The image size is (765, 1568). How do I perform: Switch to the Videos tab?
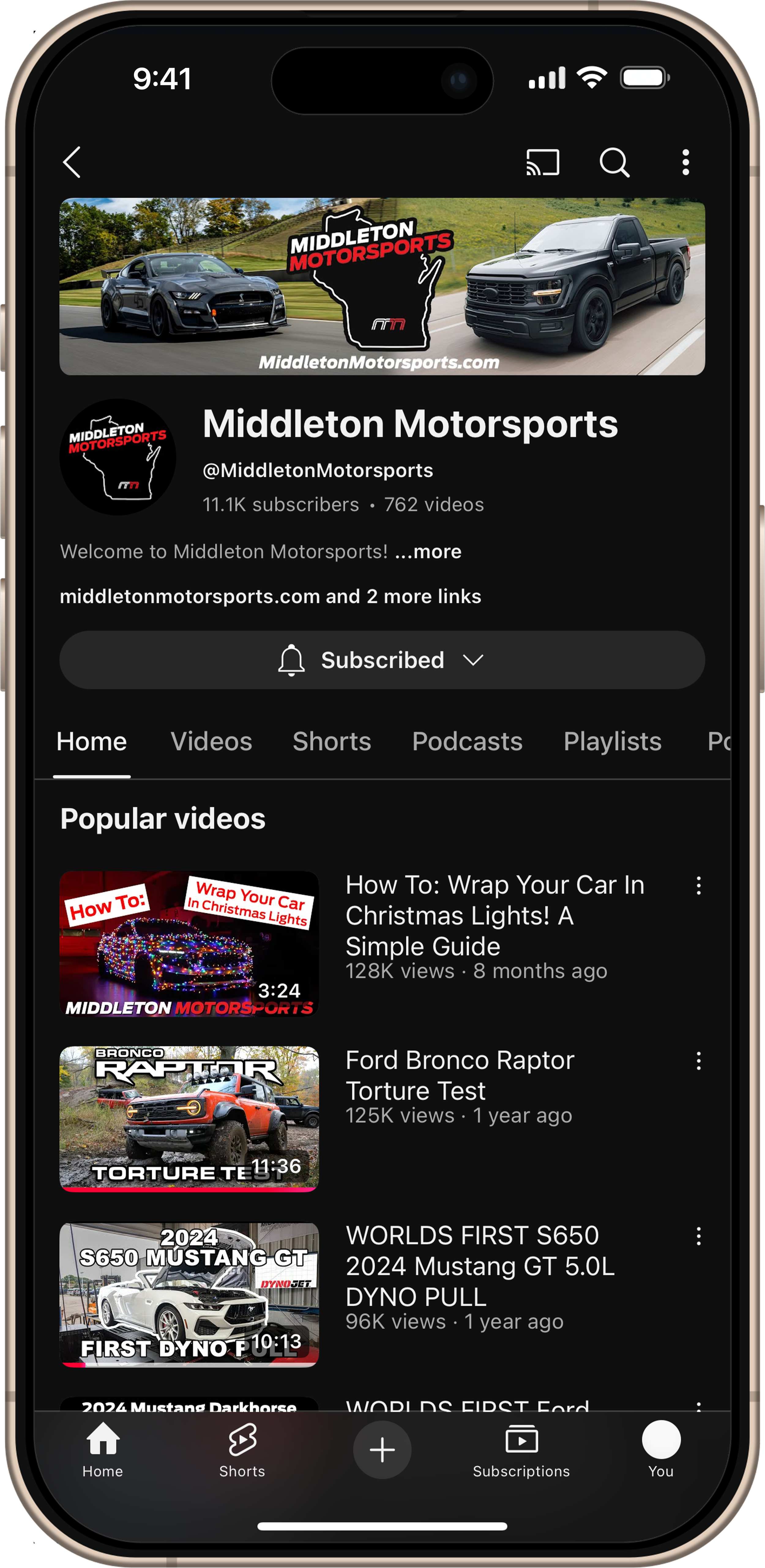[x=211, y=741]
